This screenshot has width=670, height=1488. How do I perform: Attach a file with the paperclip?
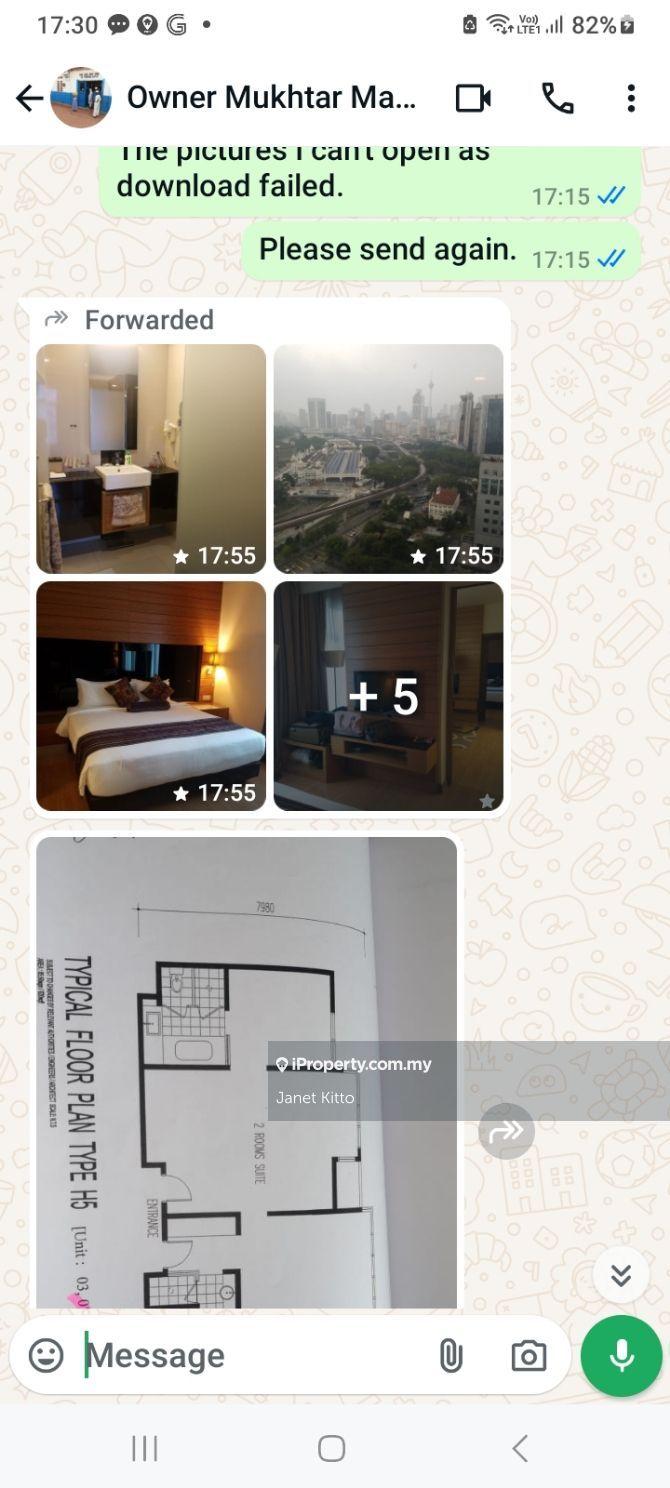pos(451,1355)
